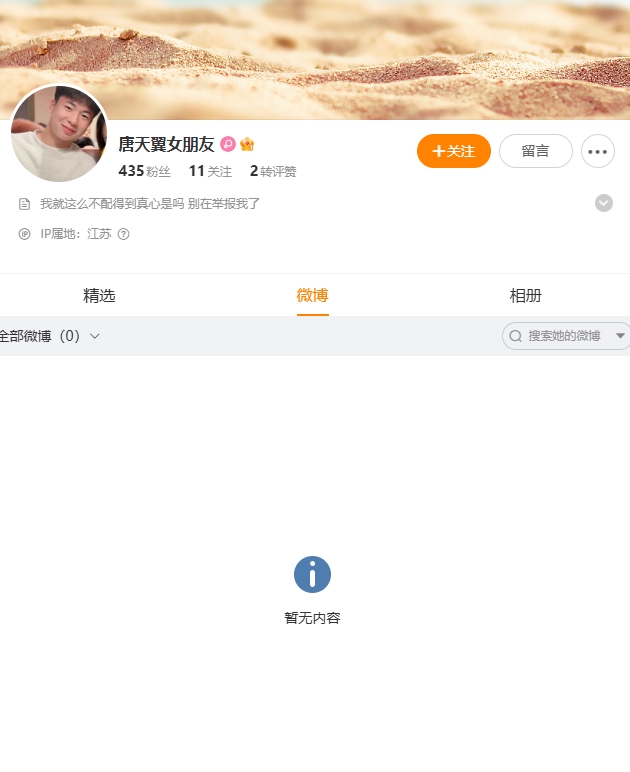630x772 pixels.
Task: Open the three-dot more options menu
Action: [x=598, y=151]
